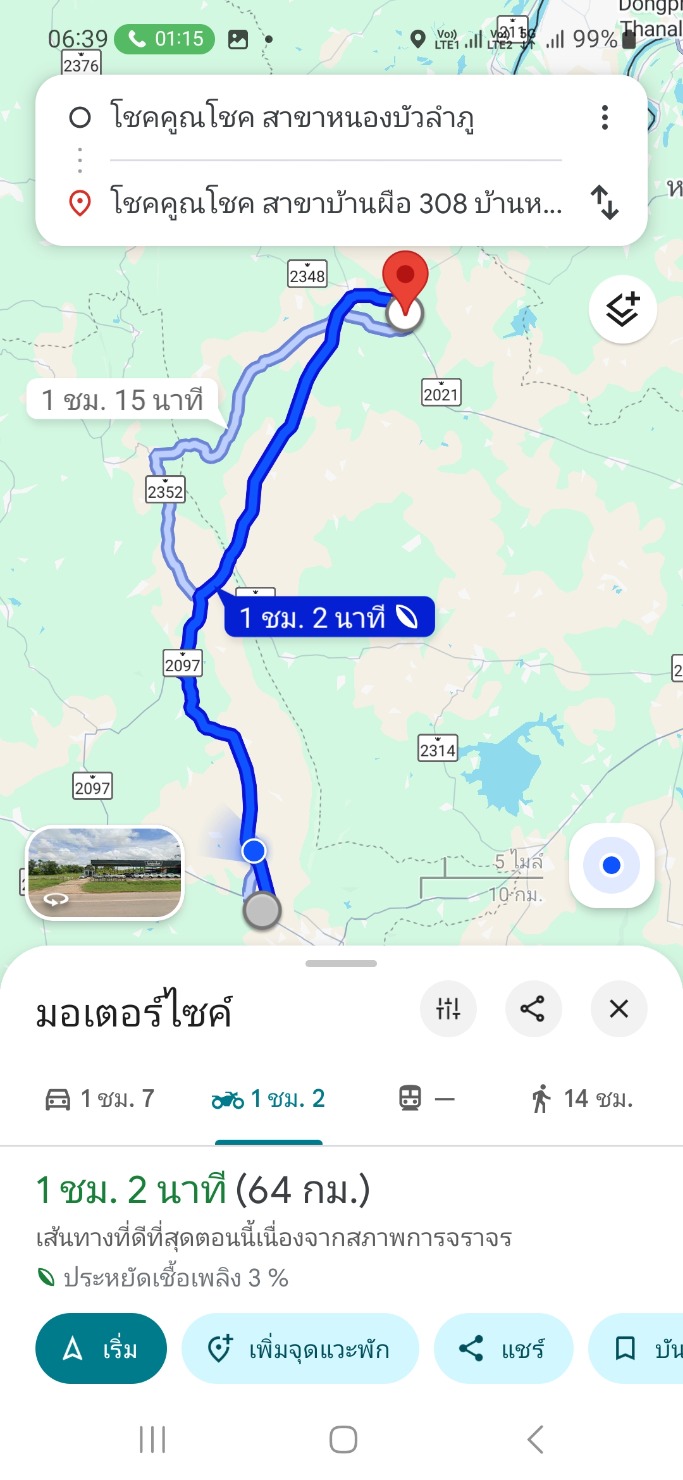Edit the destination โชคคูณโชค สาขาบ้านผือ
Image resolution: width=683 pixels, height=1480 pixels.
tap(336, 204)
